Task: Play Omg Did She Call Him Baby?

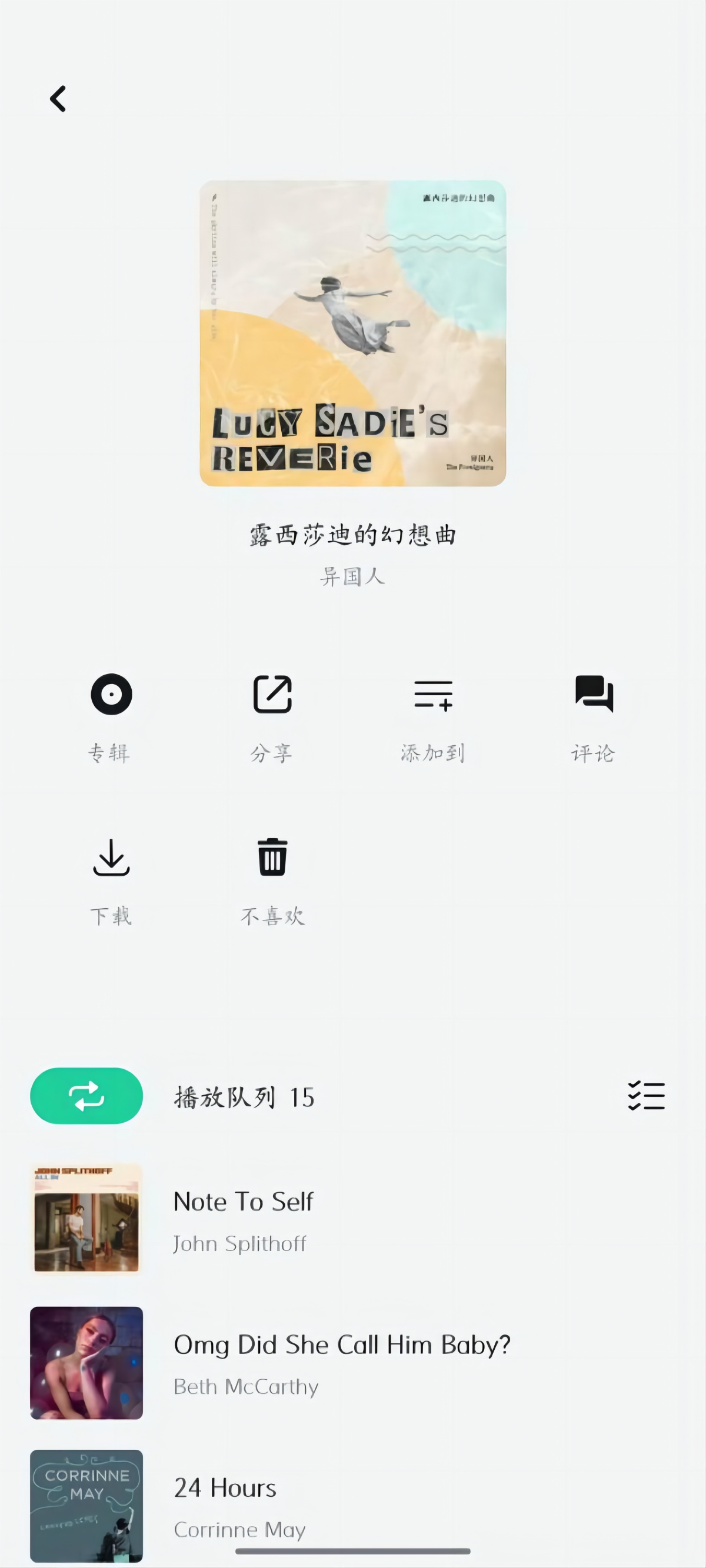Action: click(341, 1362)
